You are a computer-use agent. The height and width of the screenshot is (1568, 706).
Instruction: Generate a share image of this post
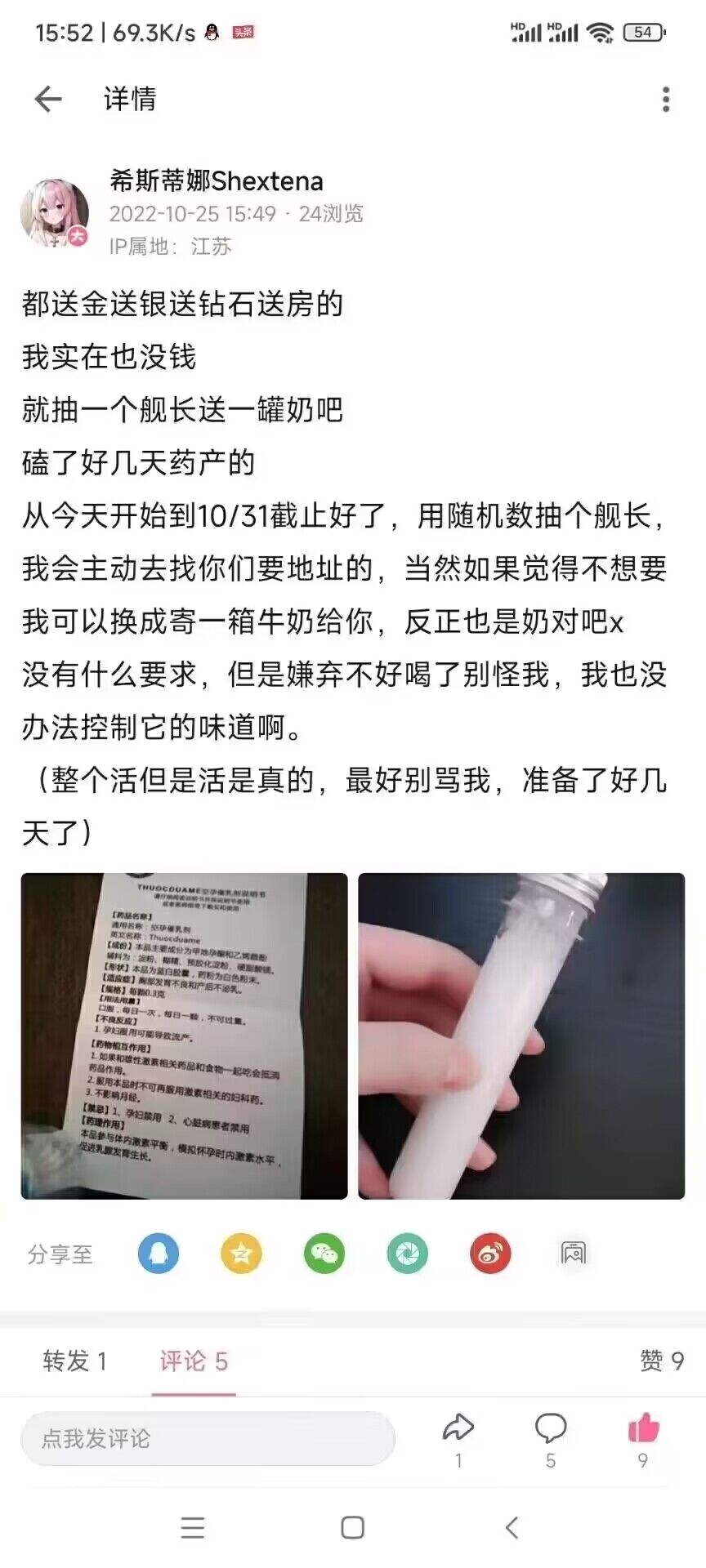574,1253
